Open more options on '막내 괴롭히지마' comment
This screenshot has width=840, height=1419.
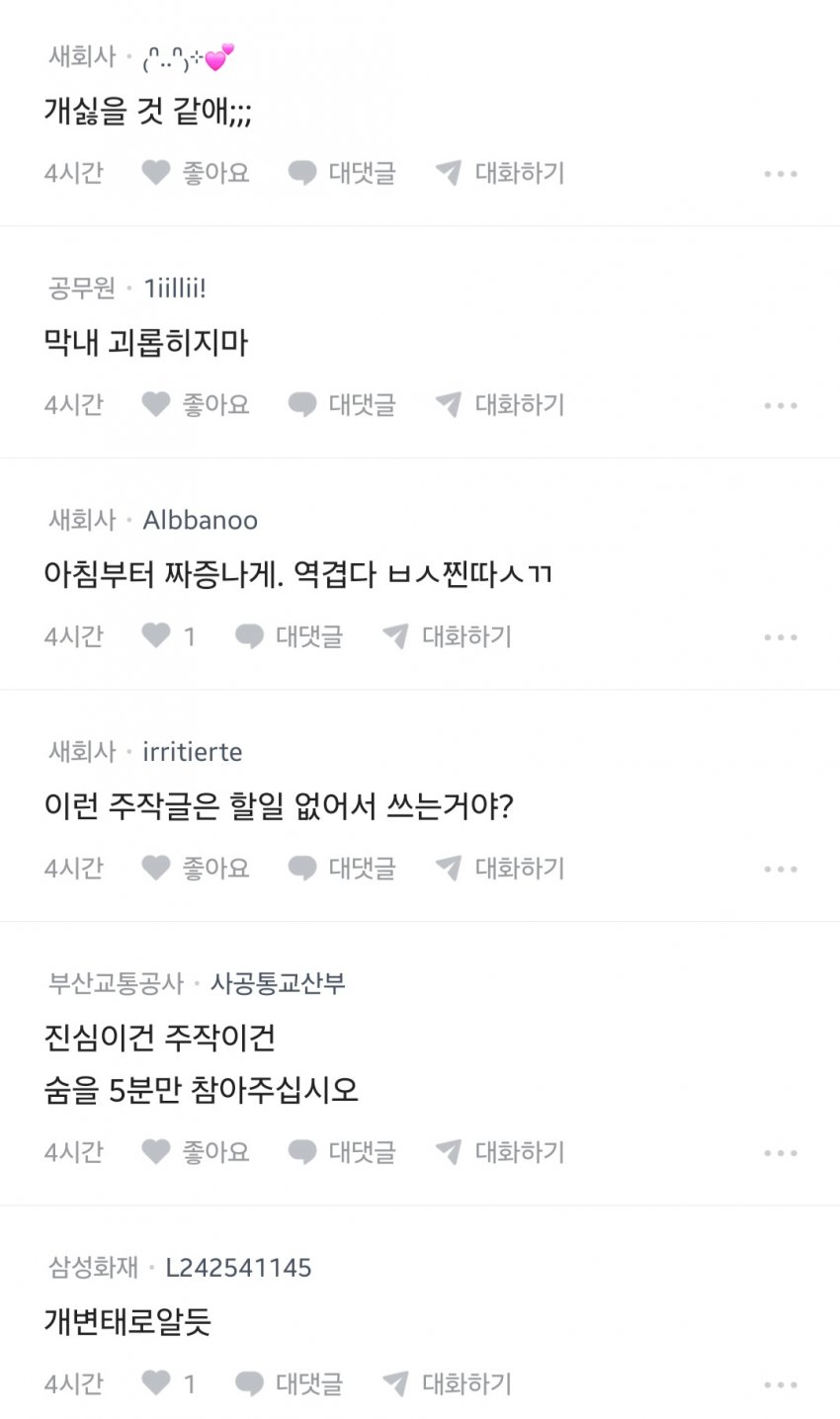pyautogui.click(x=780, y=405)
